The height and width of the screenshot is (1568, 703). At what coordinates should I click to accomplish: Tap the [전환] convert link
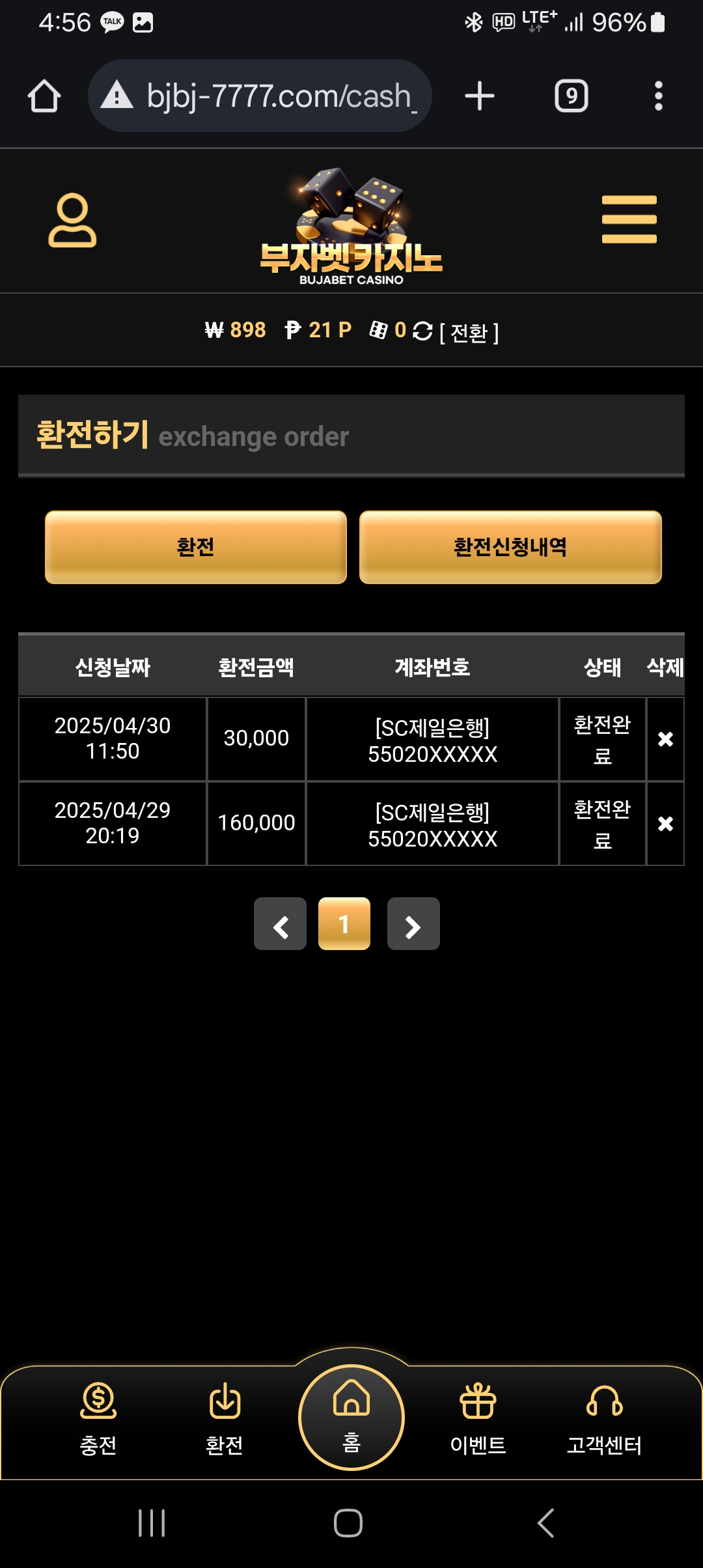click(x=469, y=333)
